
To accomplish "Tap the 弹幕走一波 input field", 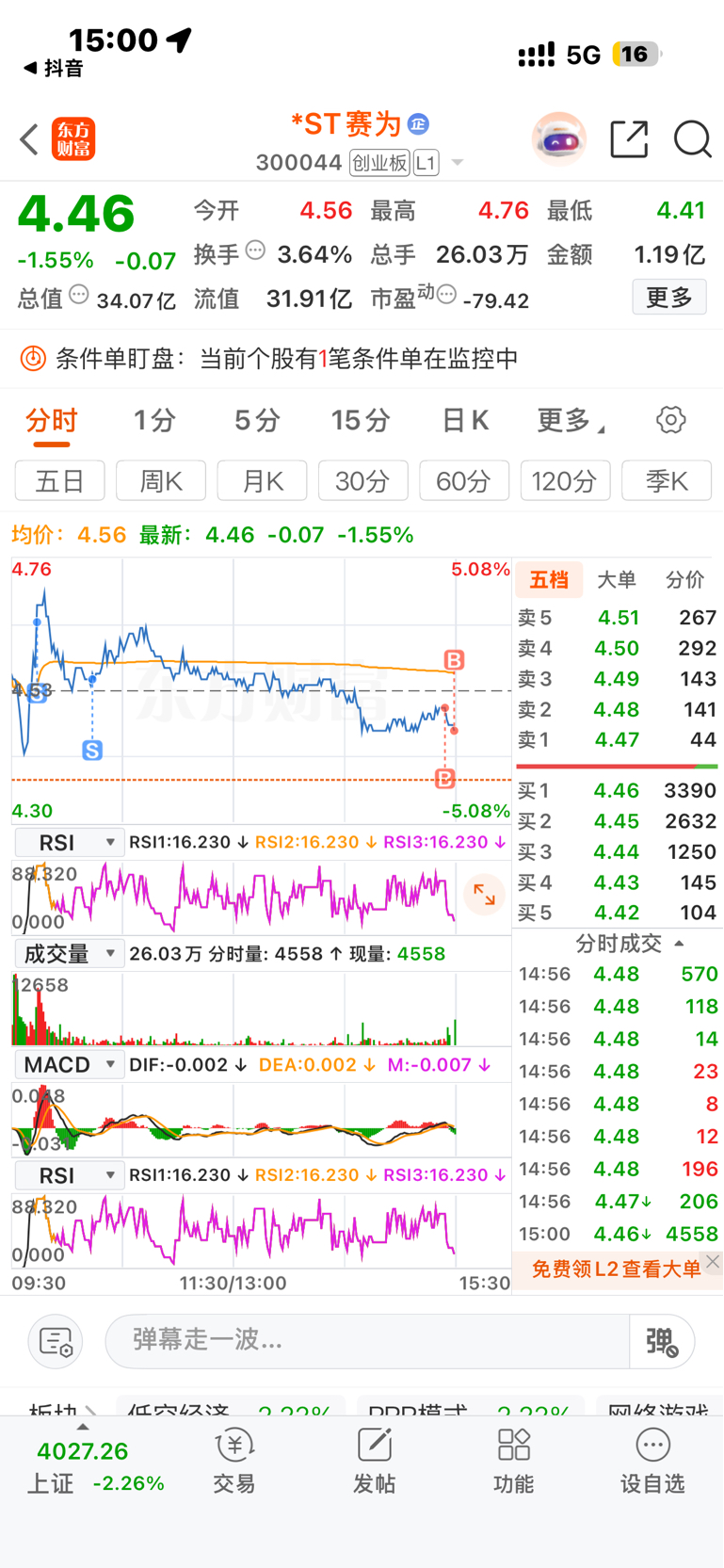I will pos(367,1340).
